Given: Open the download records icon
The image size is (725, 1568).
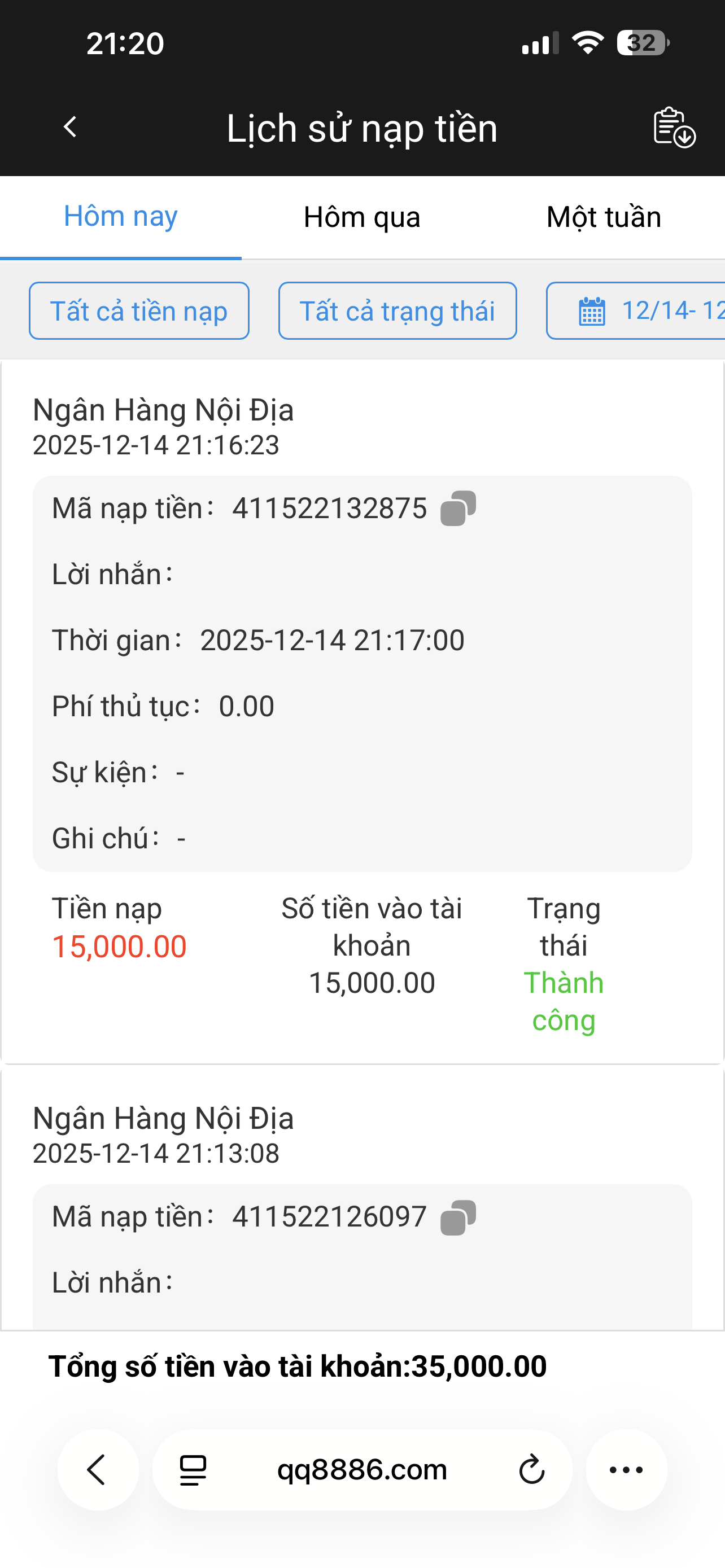Looking at the screenshot, I should pos(674,127).
